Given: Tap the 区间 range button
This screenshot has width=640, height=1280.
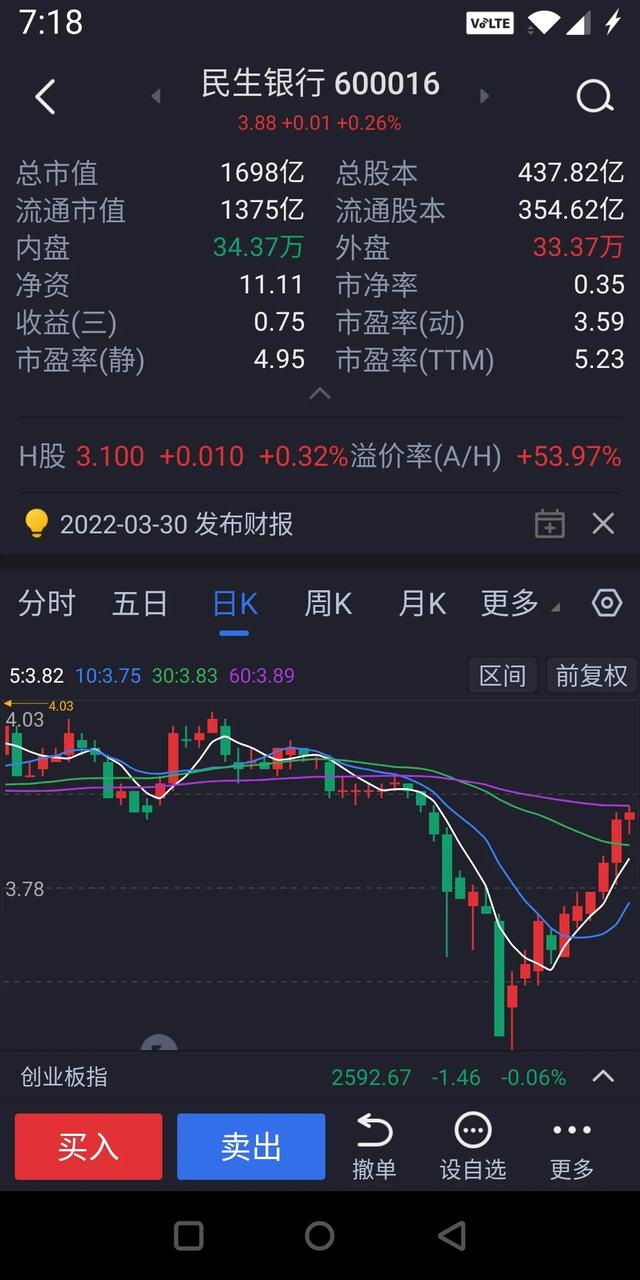Looking at the screenshot, I should 503,676.
